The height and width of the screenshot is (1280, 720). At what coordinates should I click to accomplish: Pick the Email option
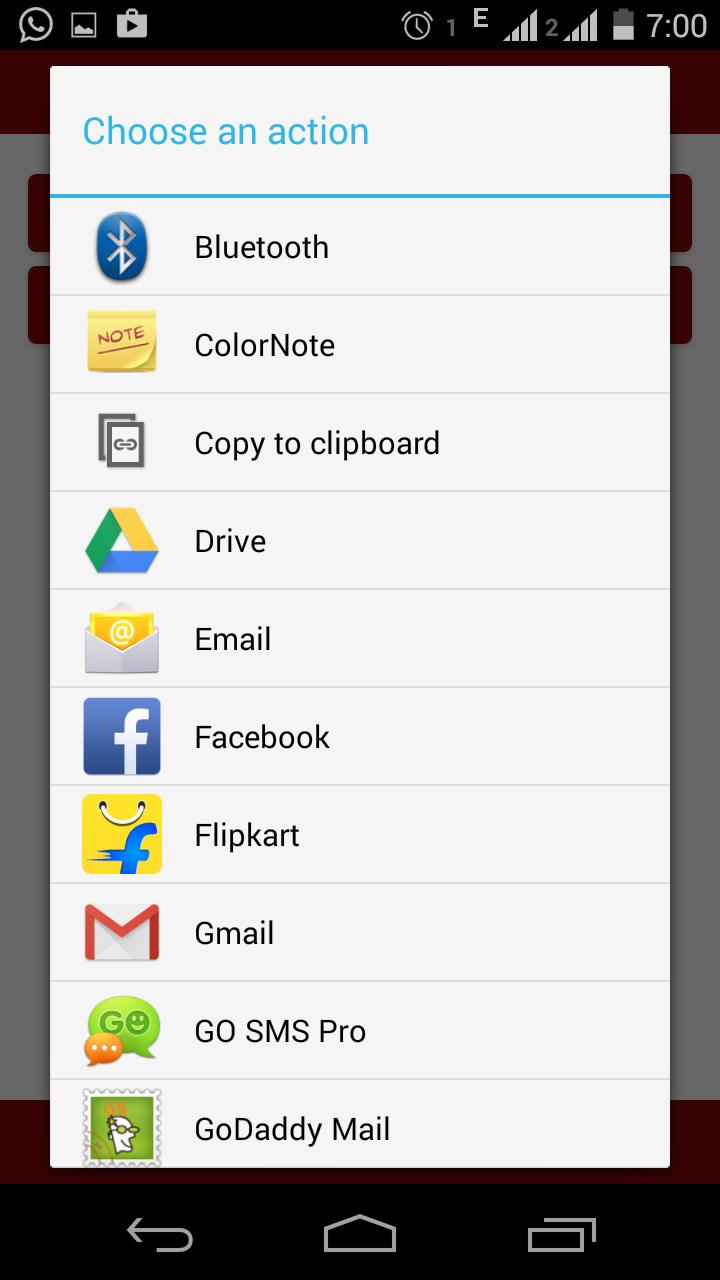pos(360,639)
